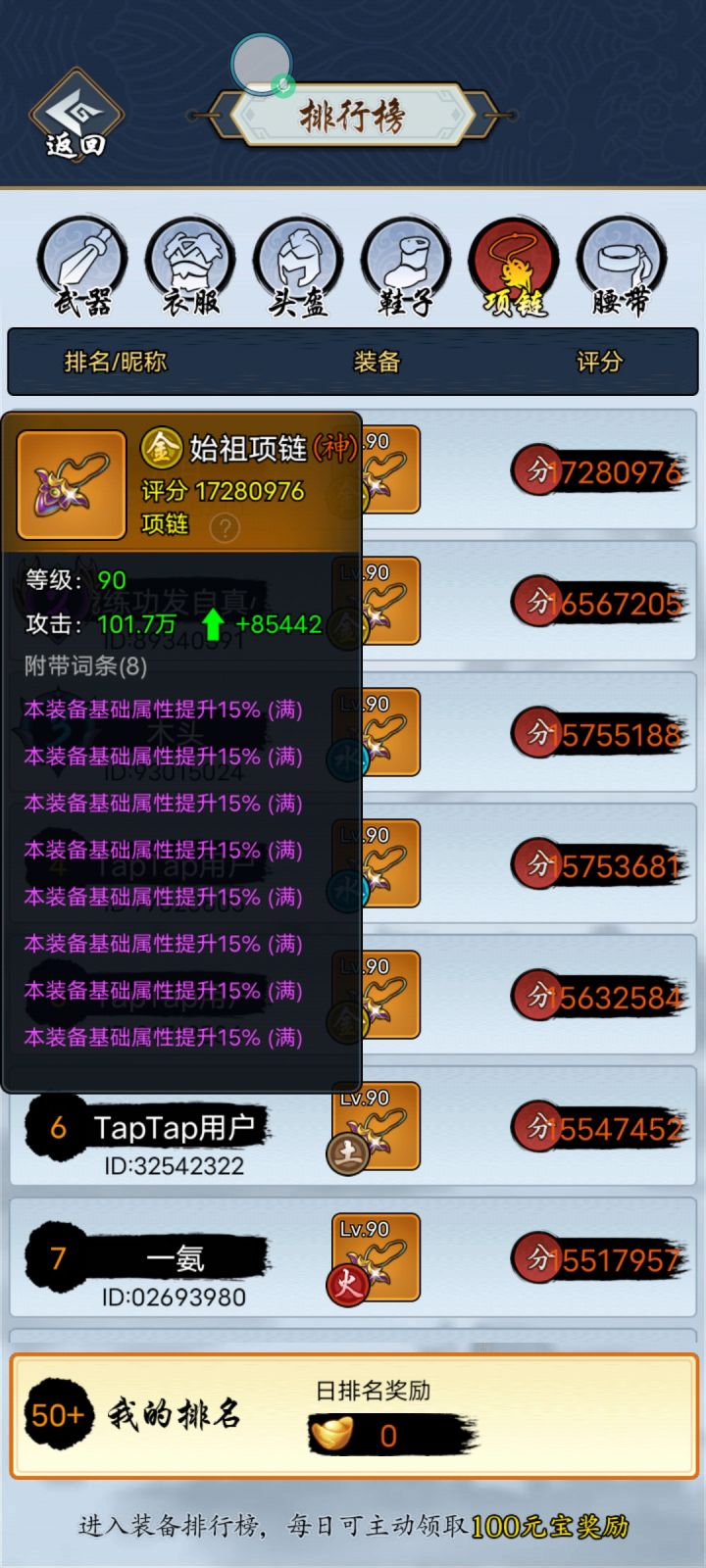
Task: Click the 排名/昵称 column header
Action: click(120, 362)
